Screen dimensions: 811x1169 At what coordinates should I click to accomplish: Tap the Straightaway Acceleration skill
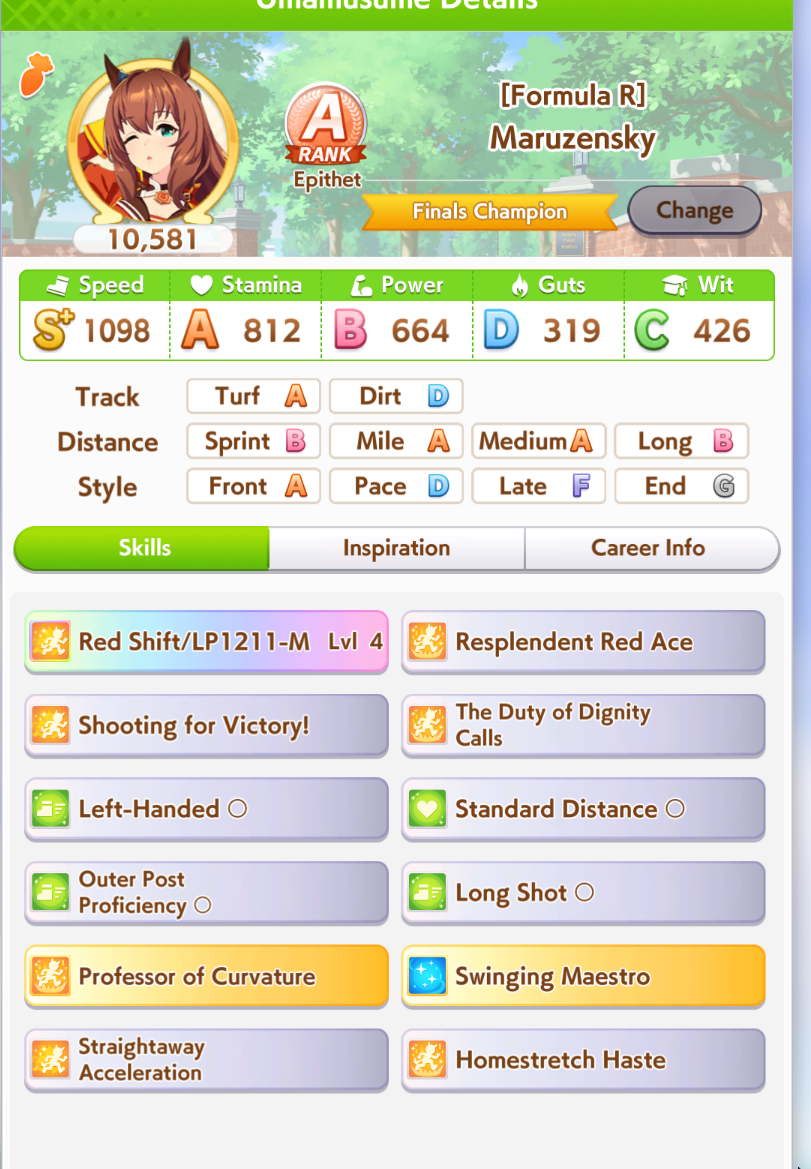pyautogui.click(x=206, y=1059)
